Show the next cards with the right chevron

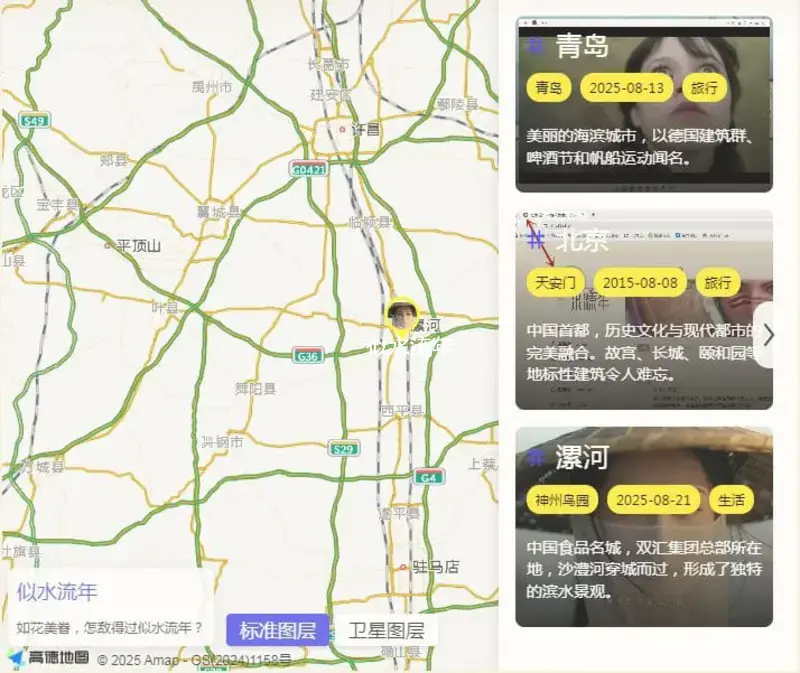[x=768, y=336]
